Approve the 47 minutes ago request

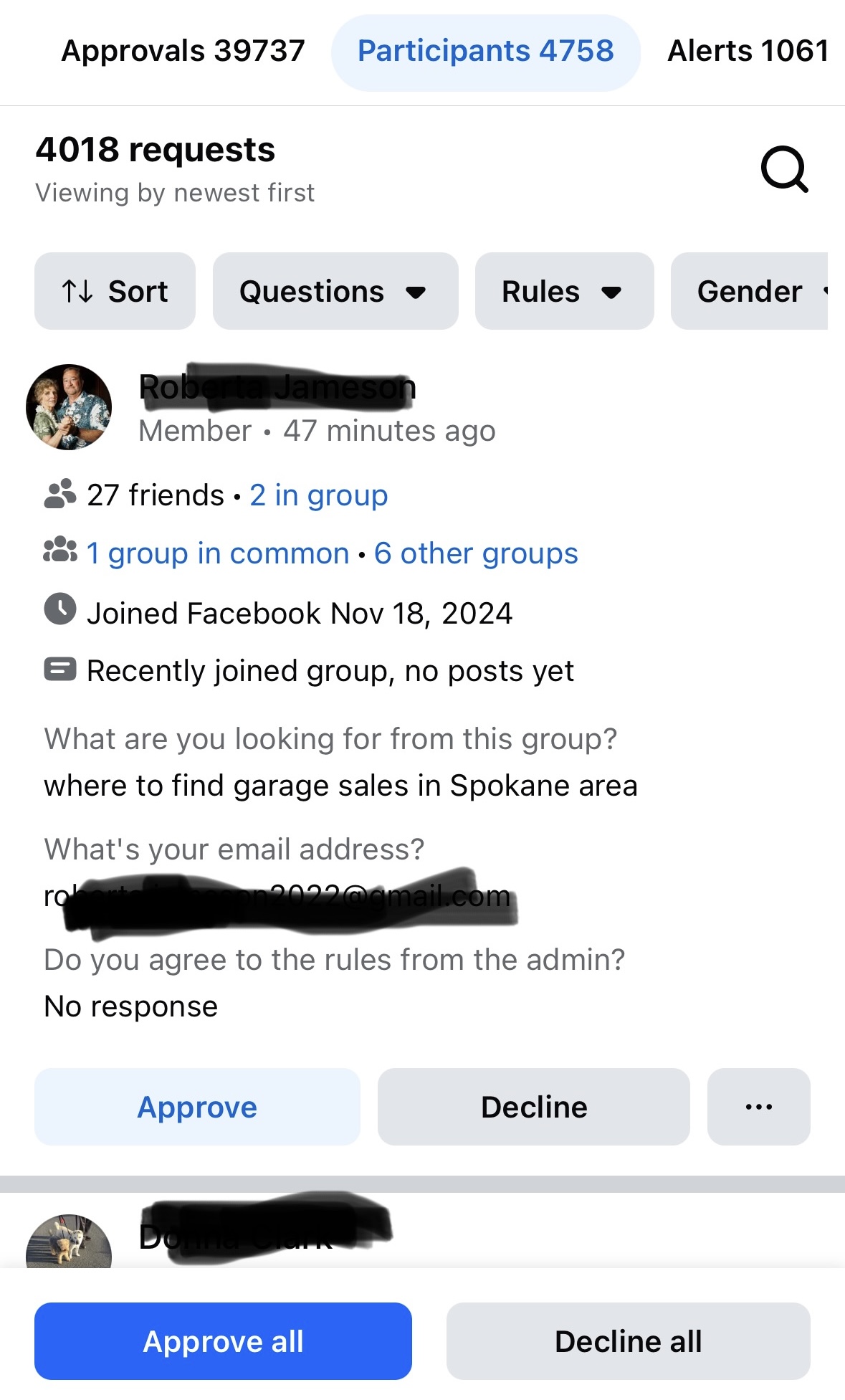click(x=197, y=1107)
